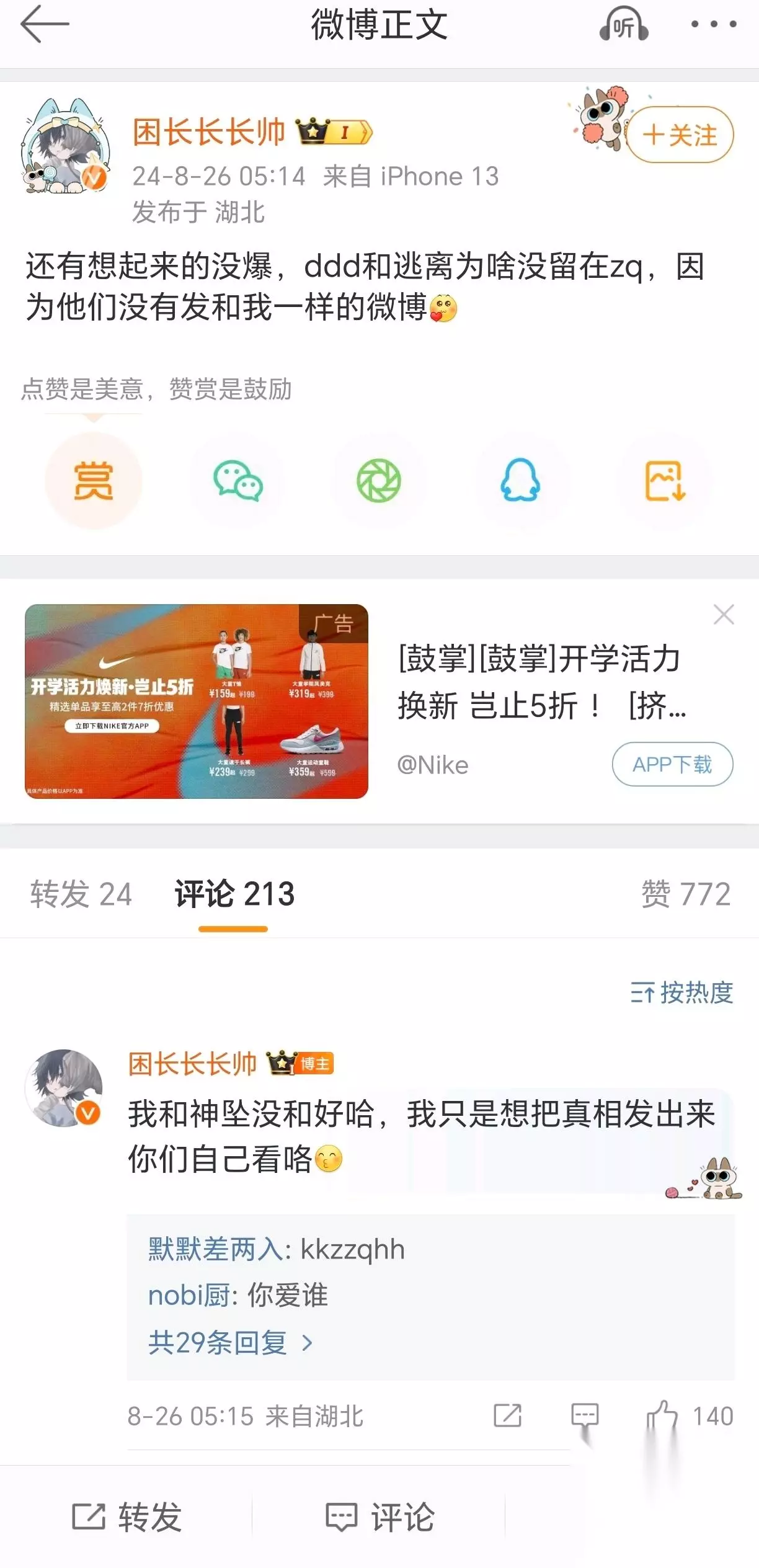Tip the author with the 赏 button

[x=94, y=481]
